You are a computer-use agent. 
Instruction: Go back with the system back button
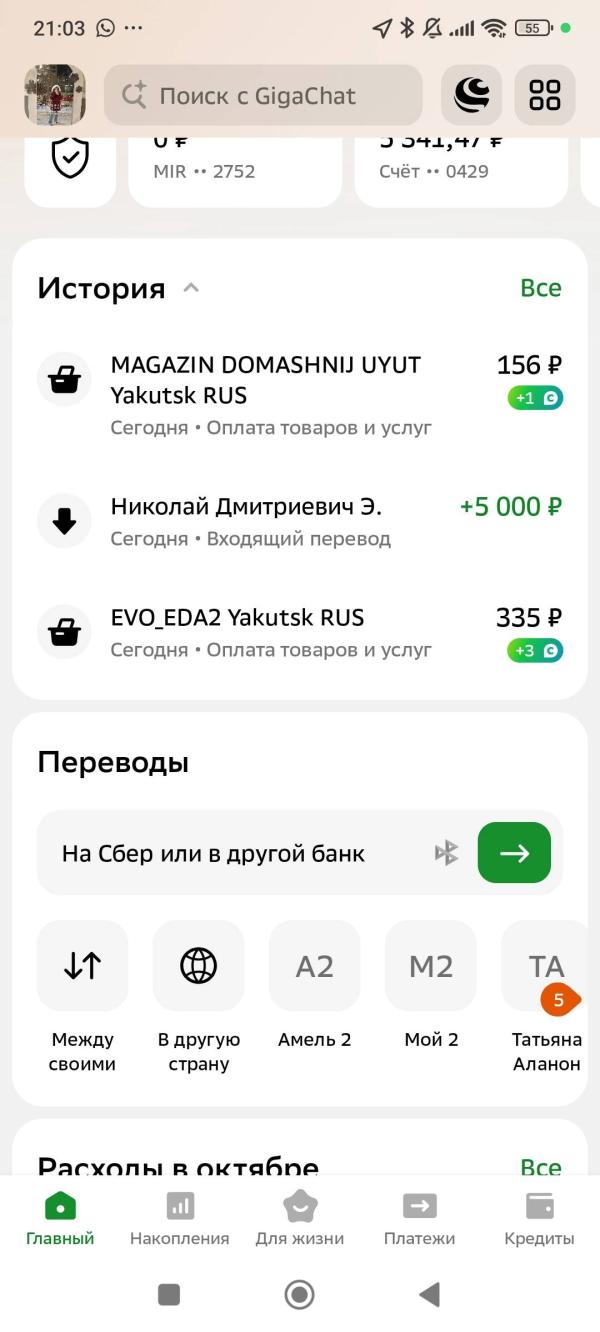(429, 1295)
